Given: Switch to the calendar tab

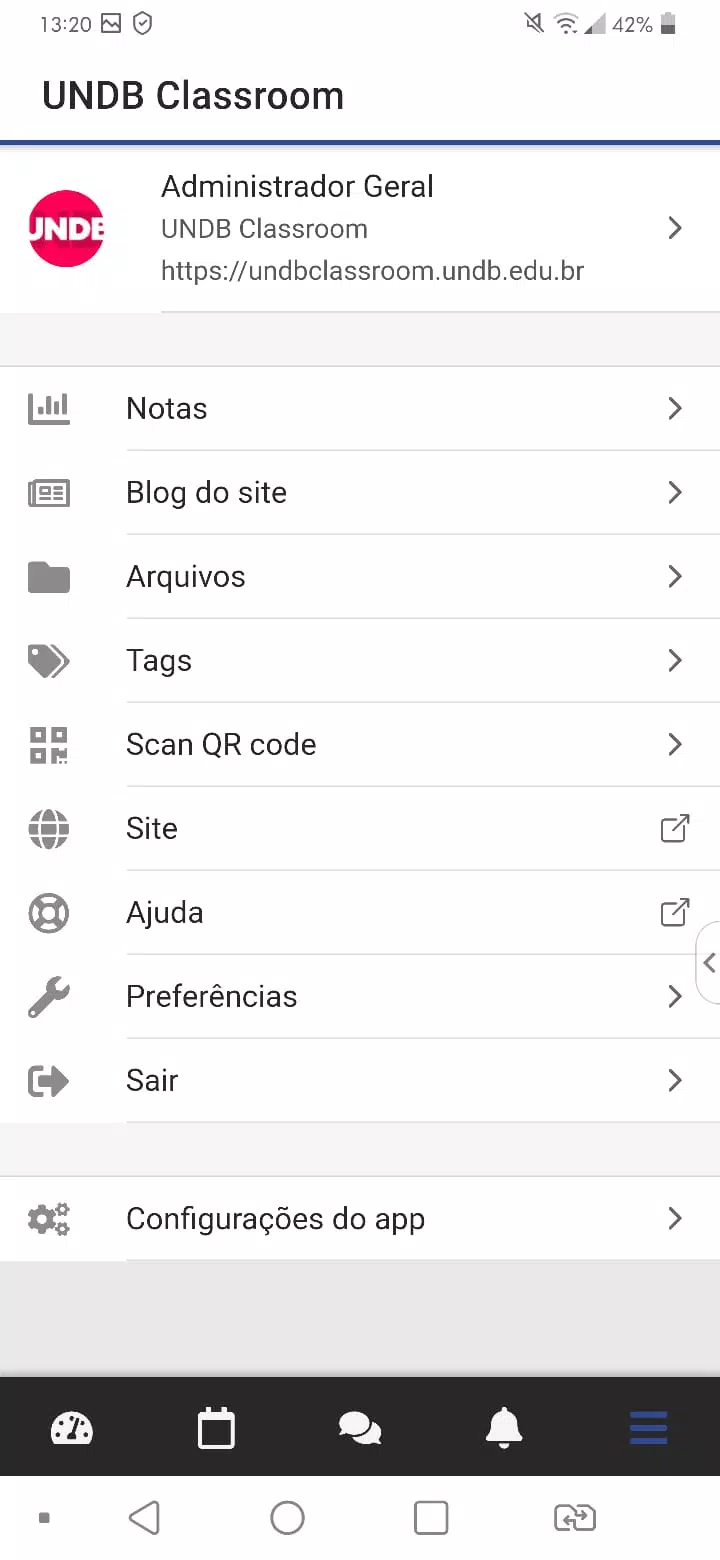Looking at the screenshot, I should tap(216, 1428).
